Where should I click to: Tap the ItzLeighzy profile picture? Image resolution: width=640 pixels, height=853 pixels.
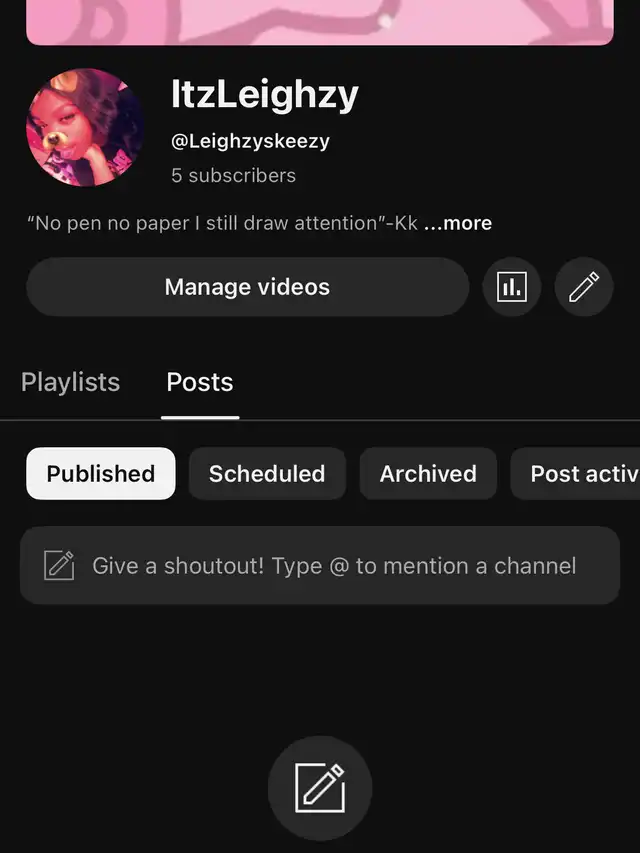[85, 128]
